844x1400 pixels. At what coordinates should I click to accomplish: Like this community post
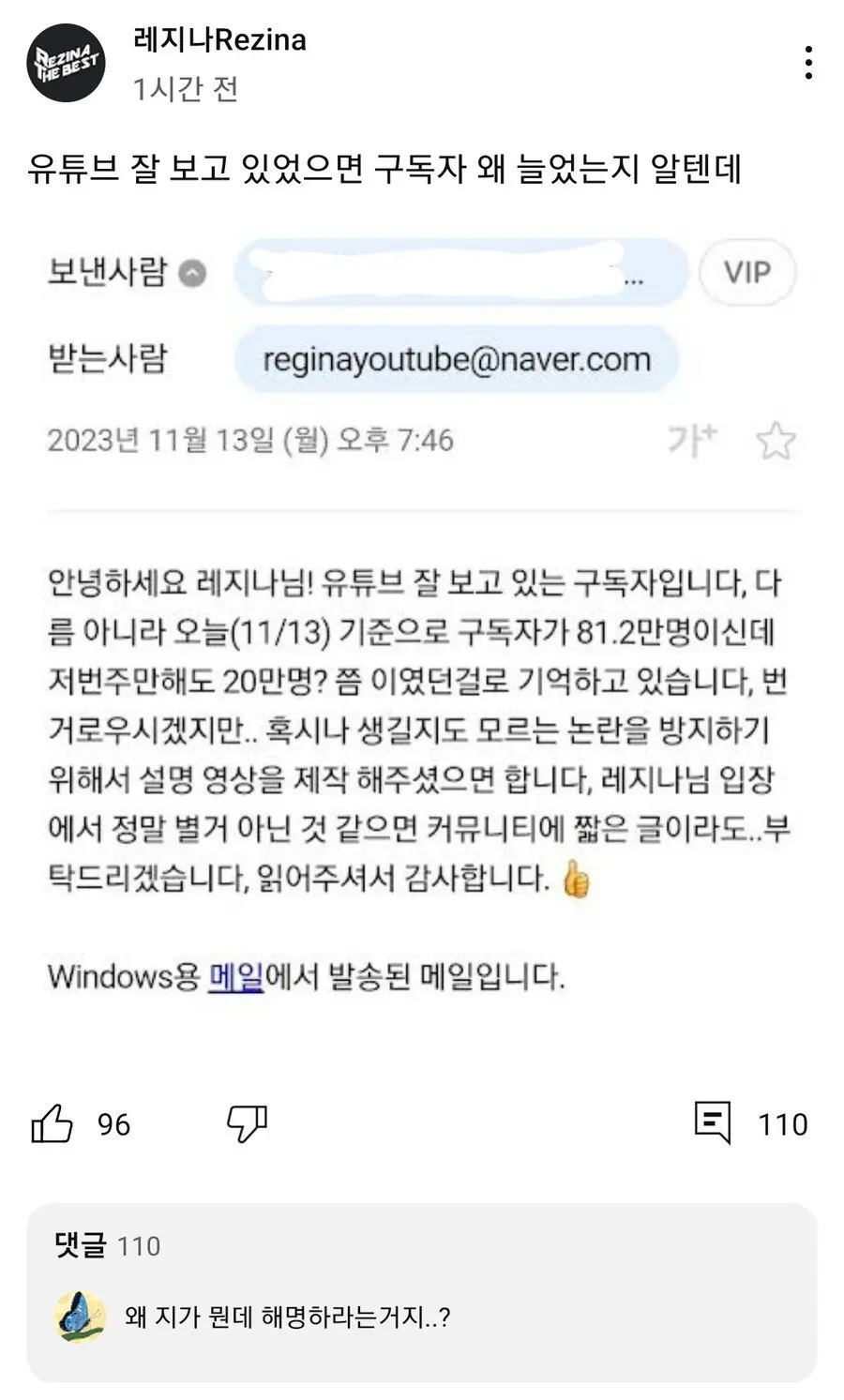point(53,1122)
